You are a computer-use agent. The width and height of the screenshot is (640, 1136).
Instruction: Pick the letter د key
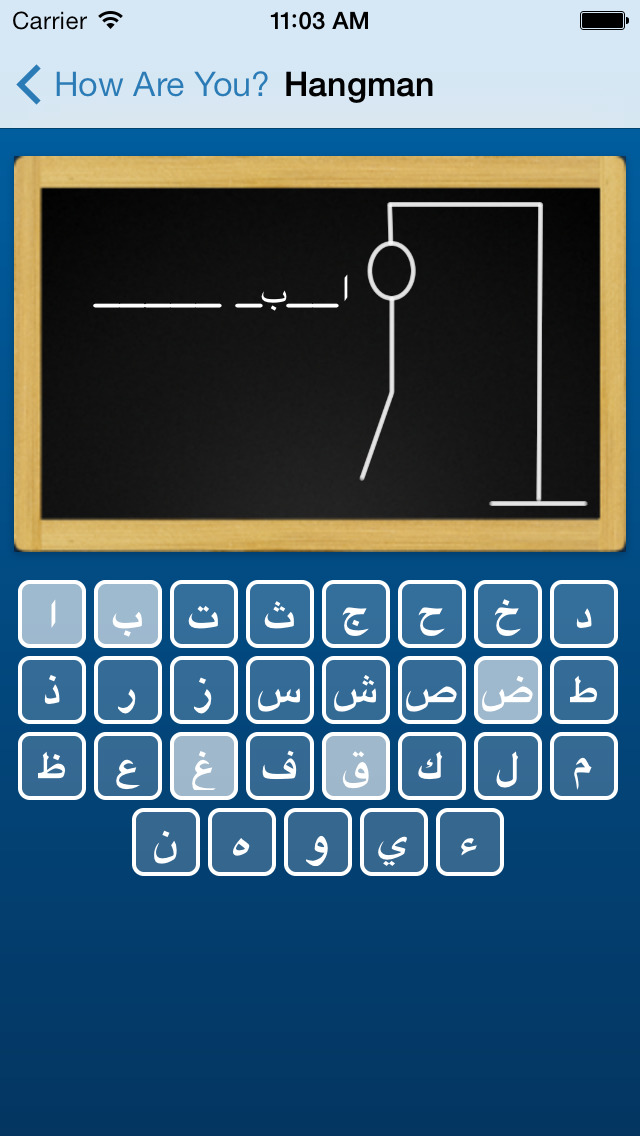(584, 614)
